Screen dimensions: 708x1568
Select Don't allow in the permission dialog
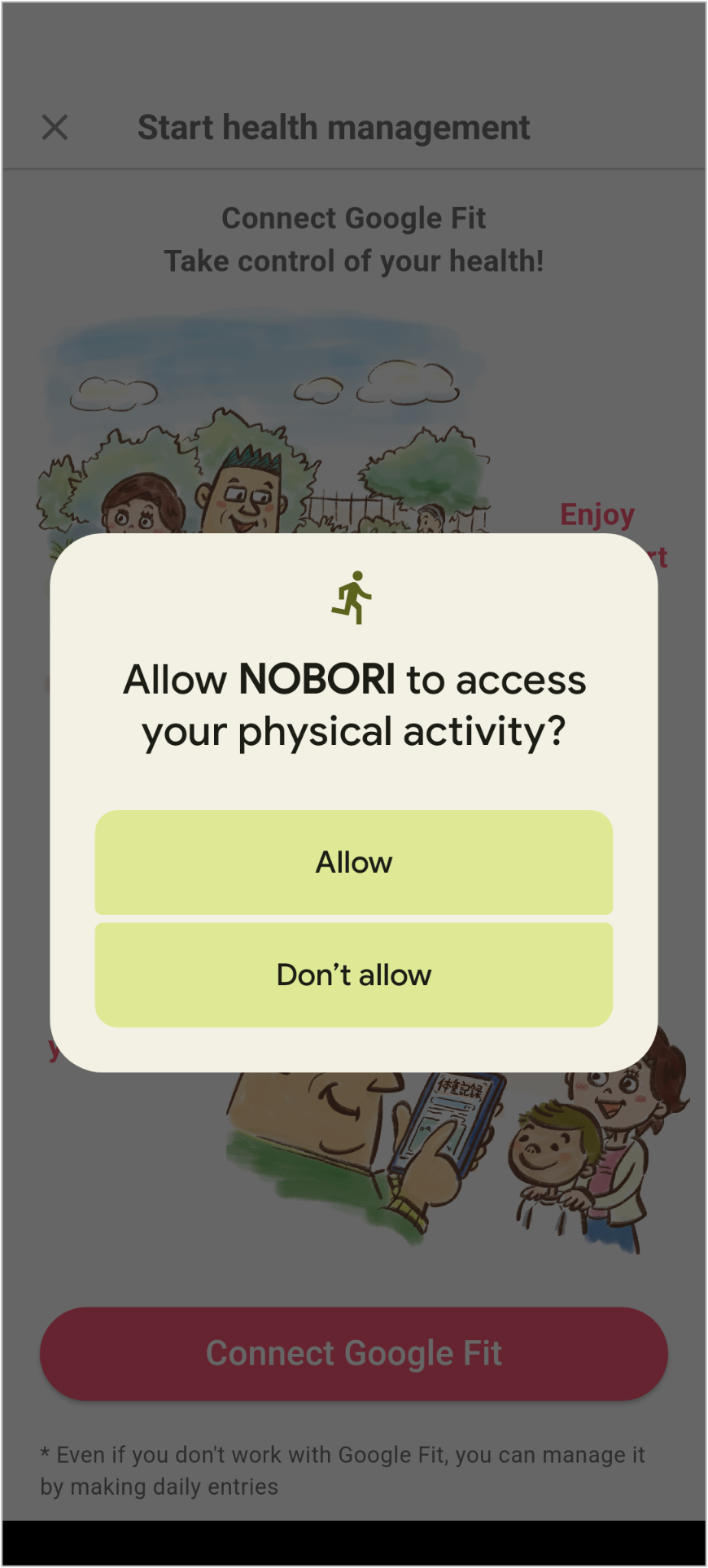(354, 975)
